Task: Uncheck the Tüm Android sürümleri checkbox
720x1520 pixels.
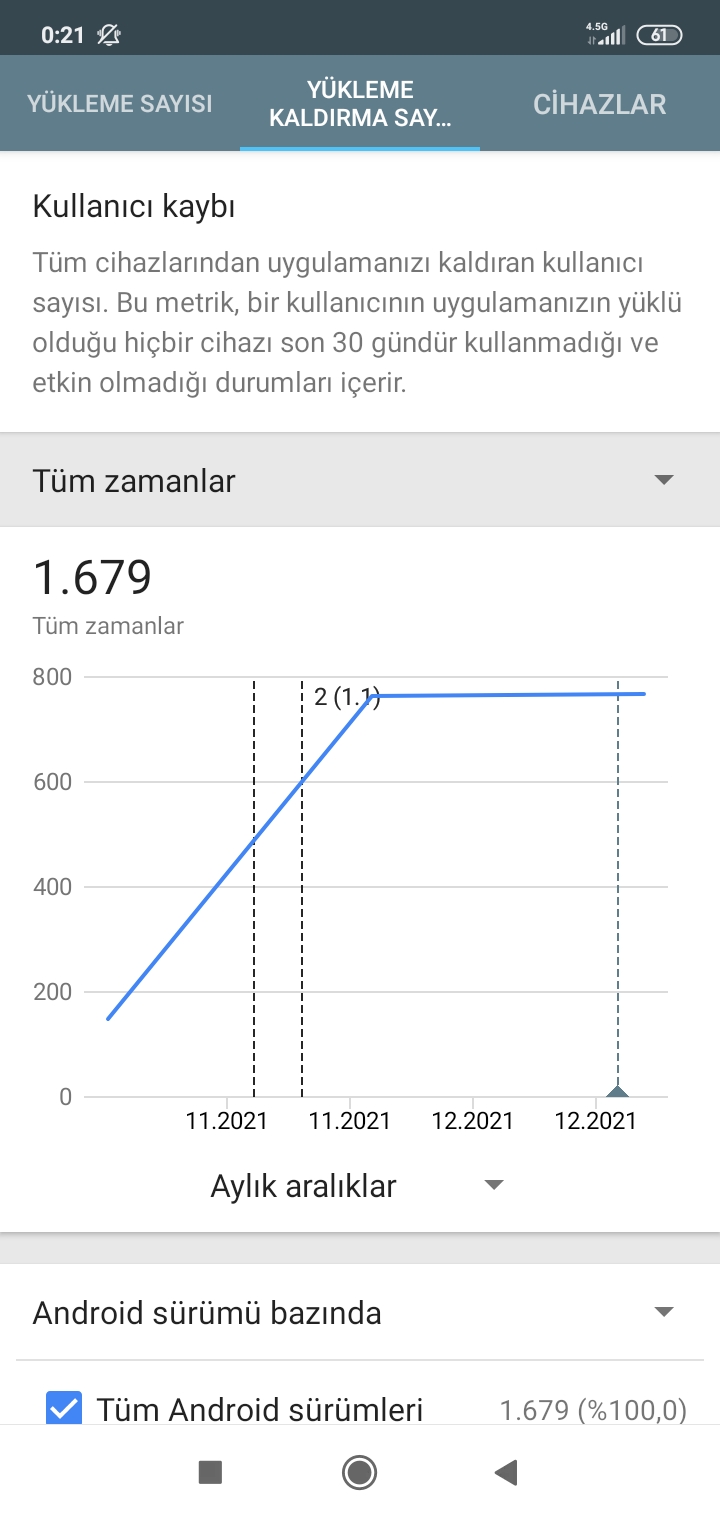Action: coord(64,1408)
